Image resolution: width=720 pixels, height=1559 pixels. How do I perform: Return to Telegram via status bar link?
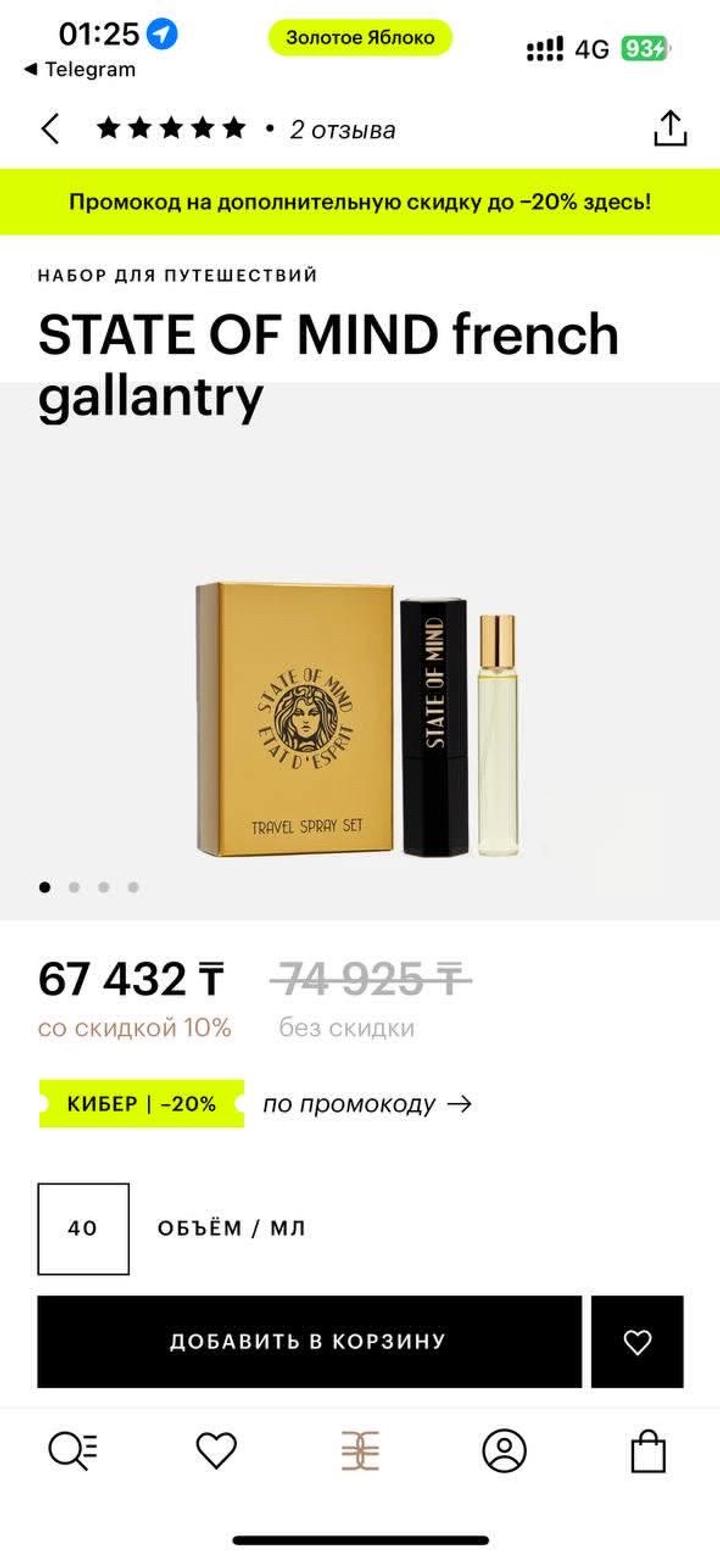pyautogui.click(x=80, y=70)
